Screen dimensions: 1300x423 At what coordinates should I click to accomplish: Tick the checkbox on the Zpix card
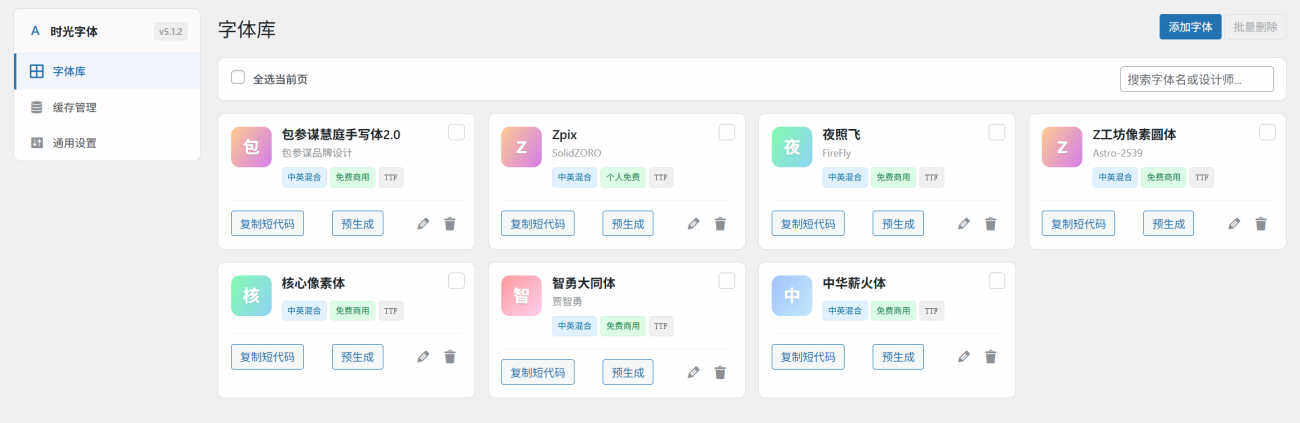[x=726, y=132]
